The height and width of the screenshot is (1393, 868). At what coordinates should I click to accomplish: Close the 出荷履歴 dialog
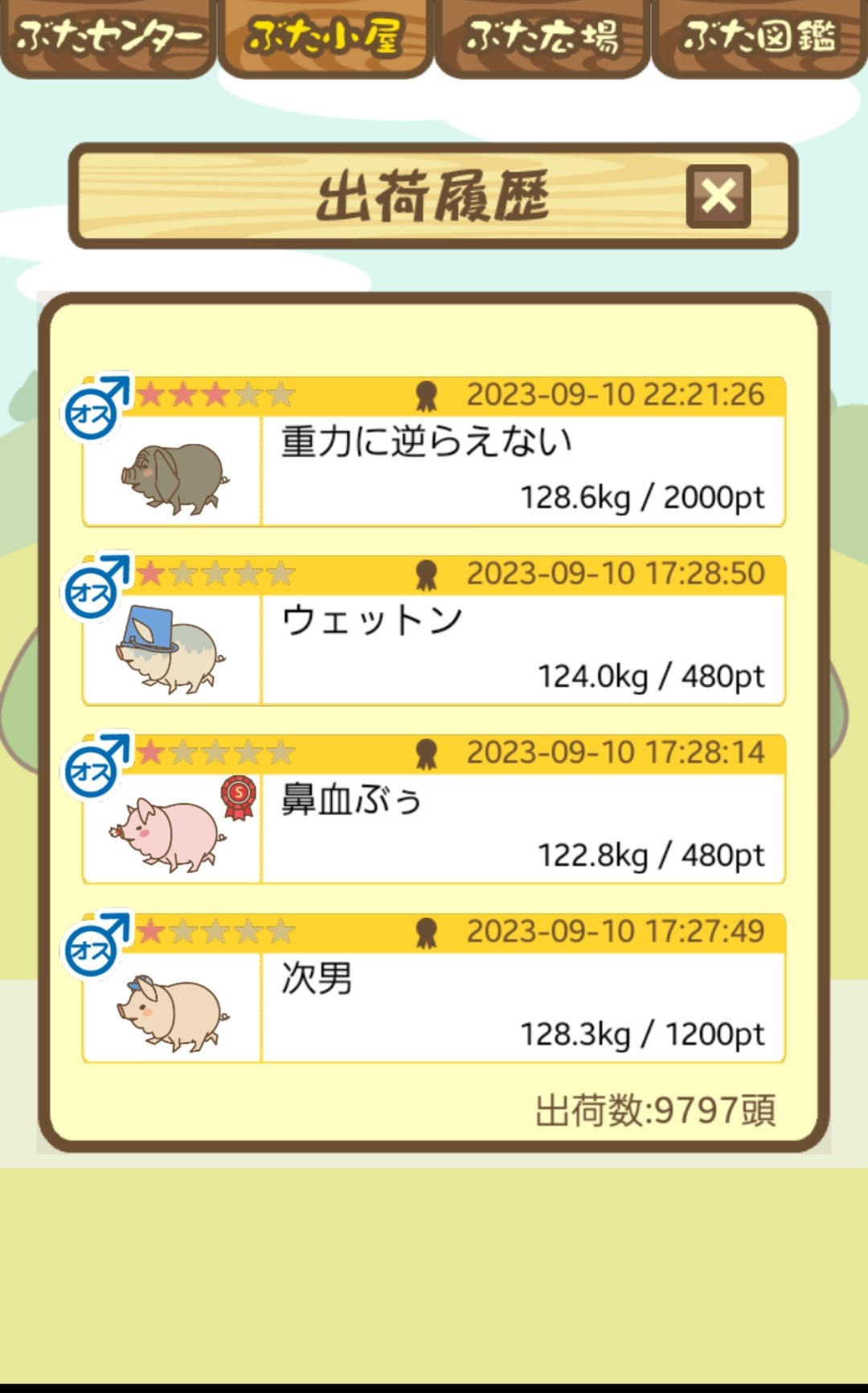click(x=718, y=196)
